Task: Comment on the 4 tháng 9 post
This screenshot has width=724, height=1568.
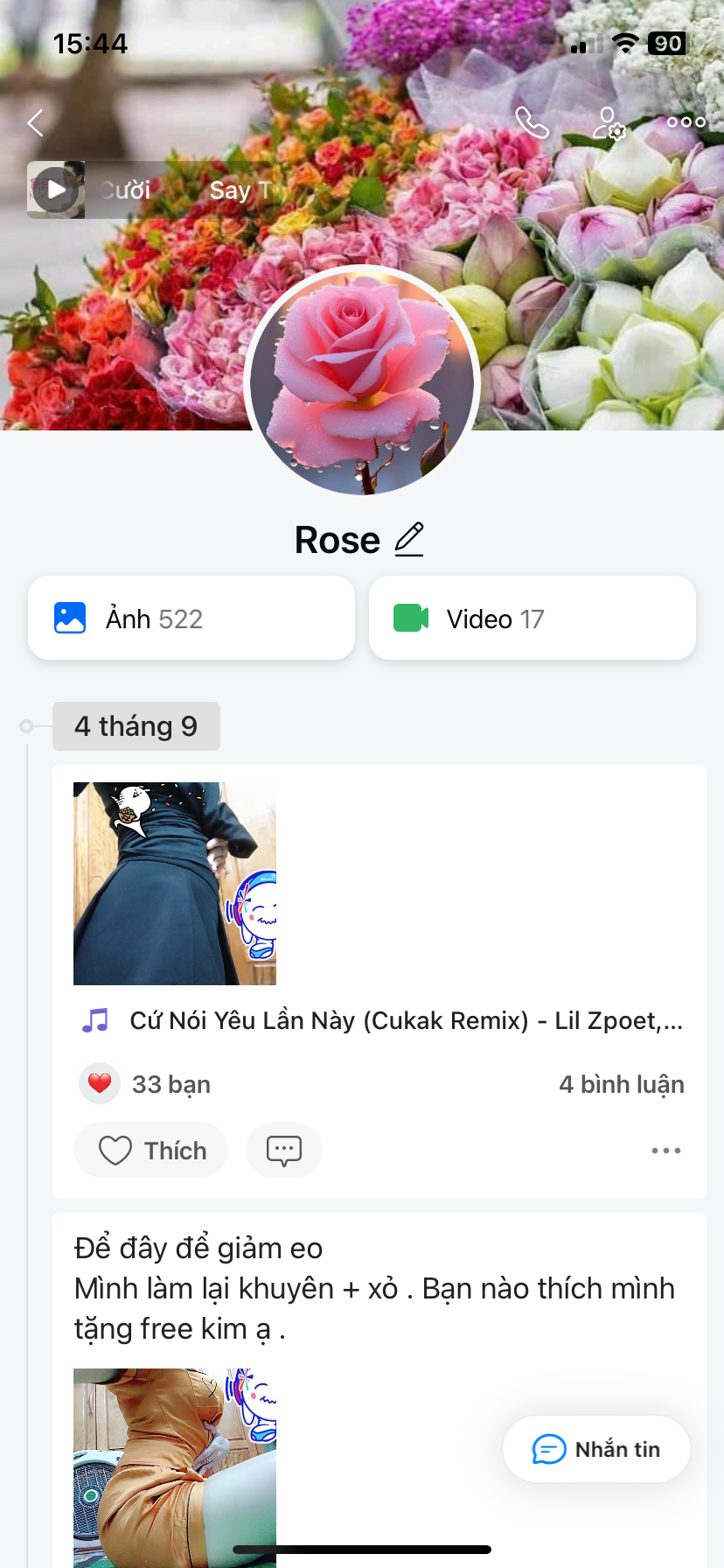Action: point(284,1150)
